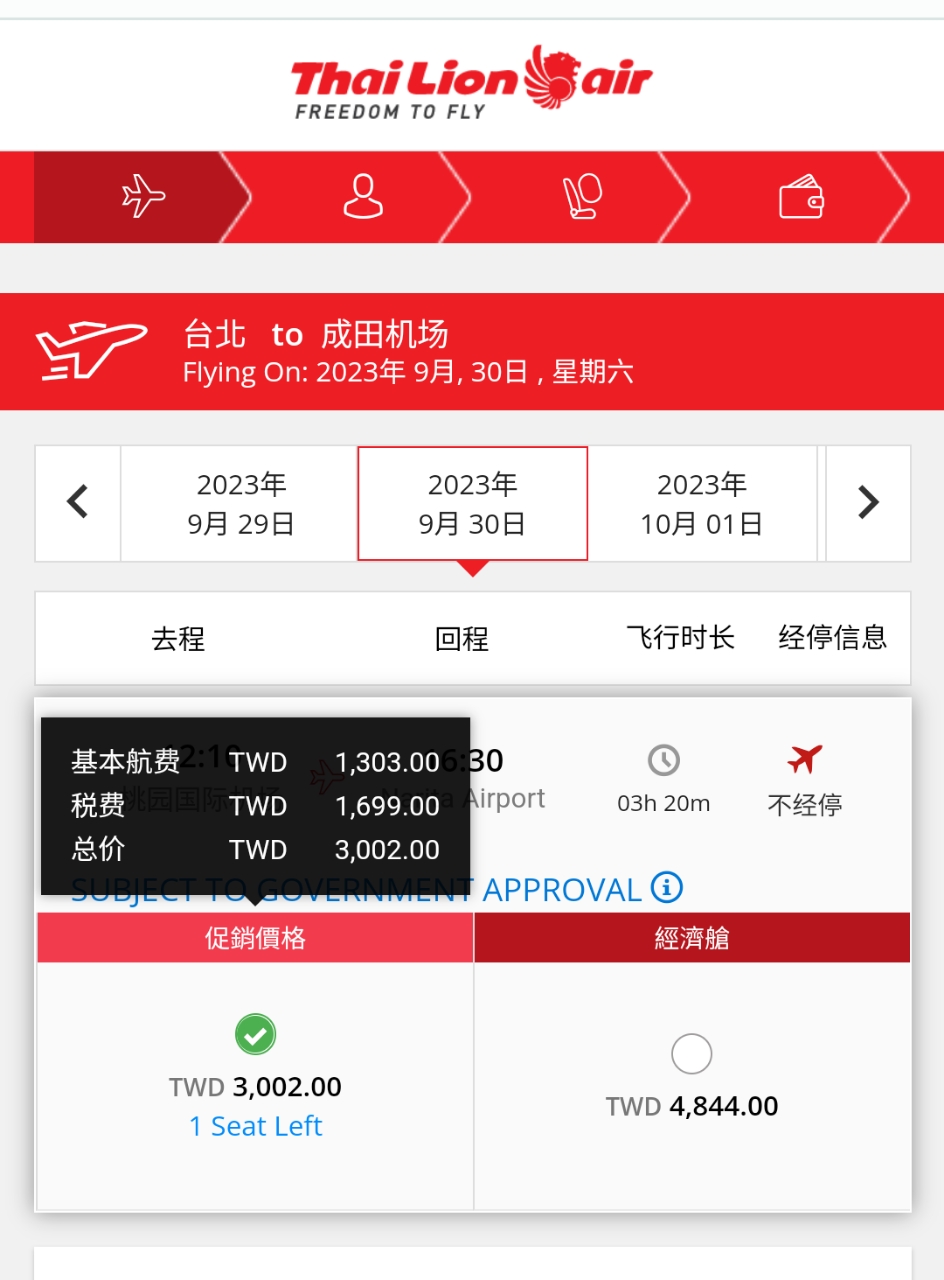Image resolution: width=944 pixels, height=1280 pixels.
Task: Open the passenger details step
Action: [x=363, y=196]
